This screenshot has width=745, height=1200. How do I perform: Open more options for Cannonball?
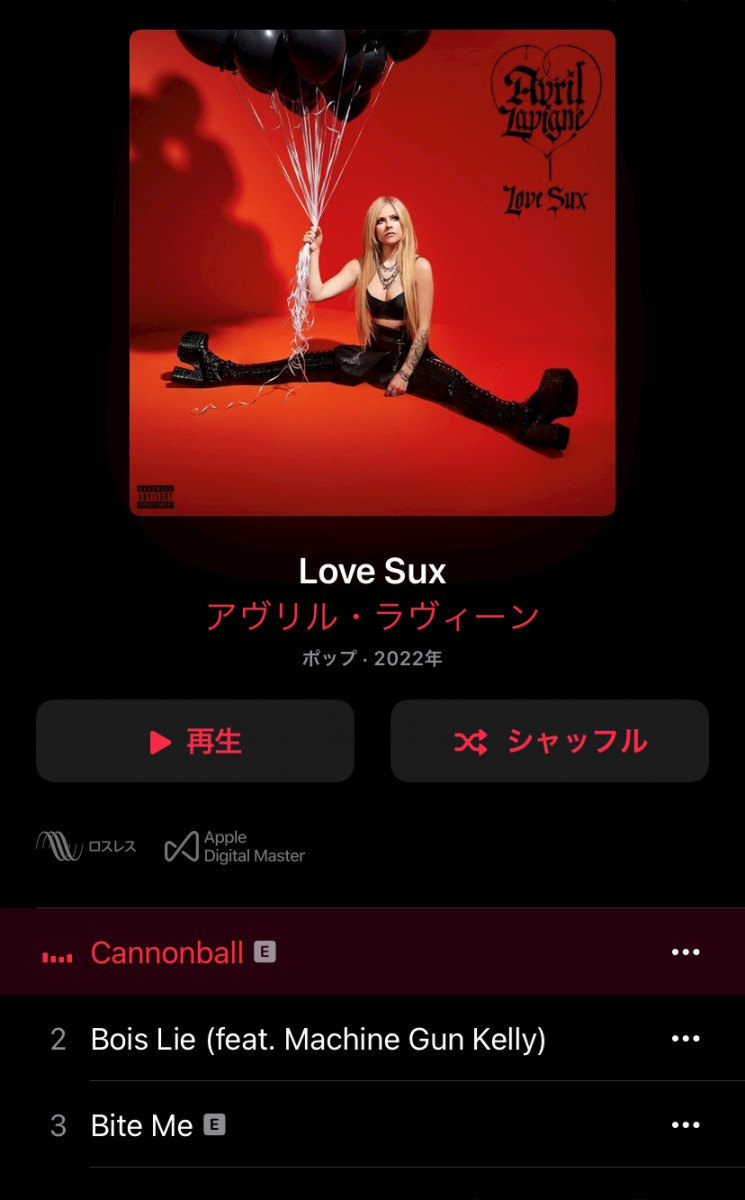click(685, 952)
